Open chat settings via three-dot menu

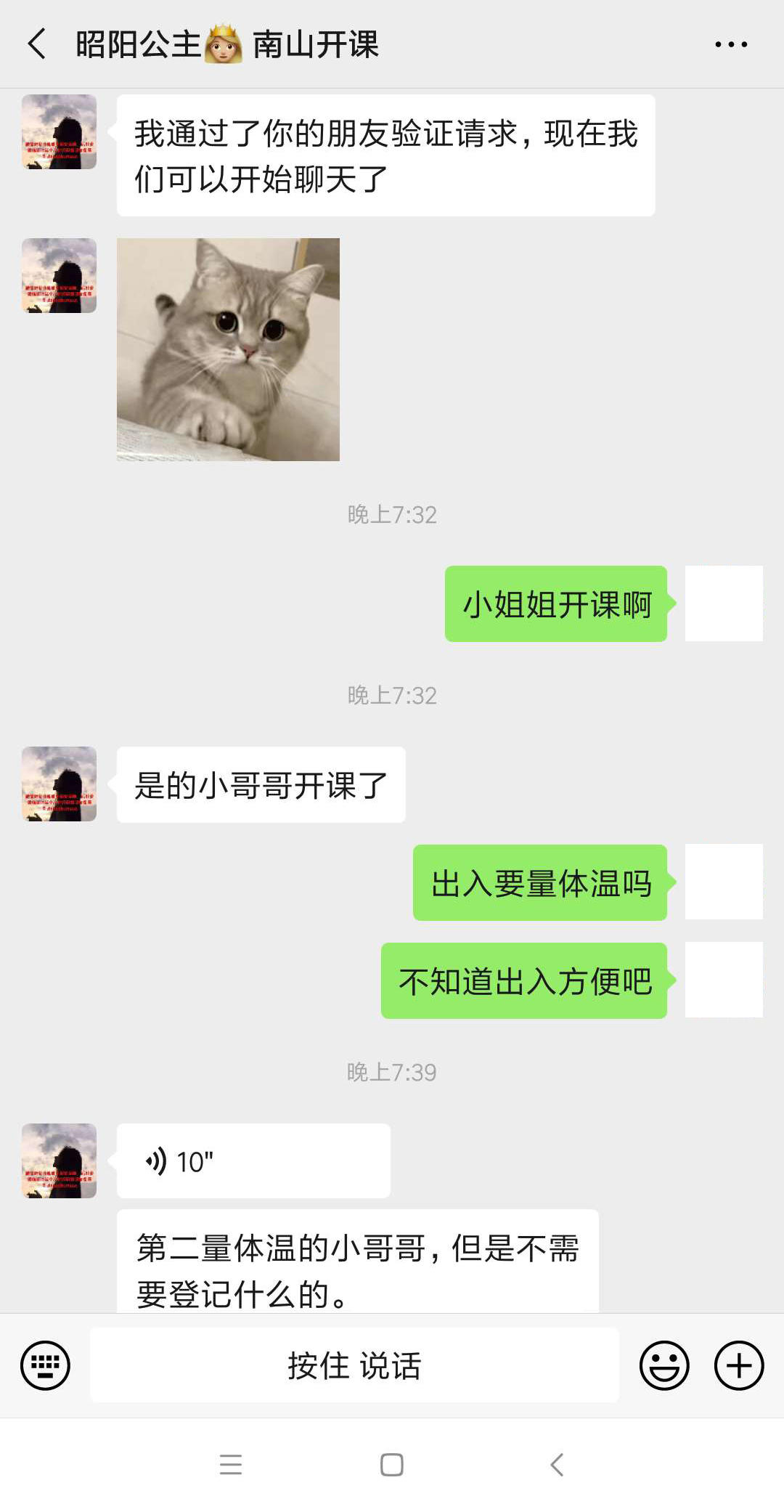[x=731, y=44]
